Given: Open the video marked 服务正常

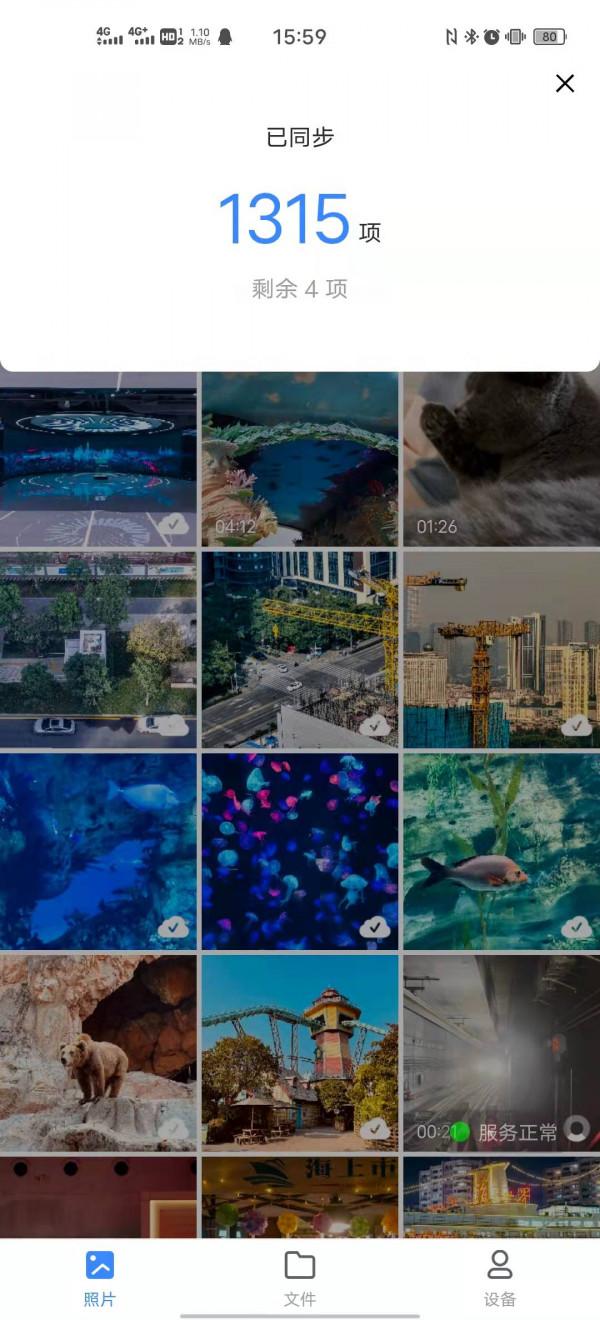Looking at the screenshot, I should coord(501,1052).
